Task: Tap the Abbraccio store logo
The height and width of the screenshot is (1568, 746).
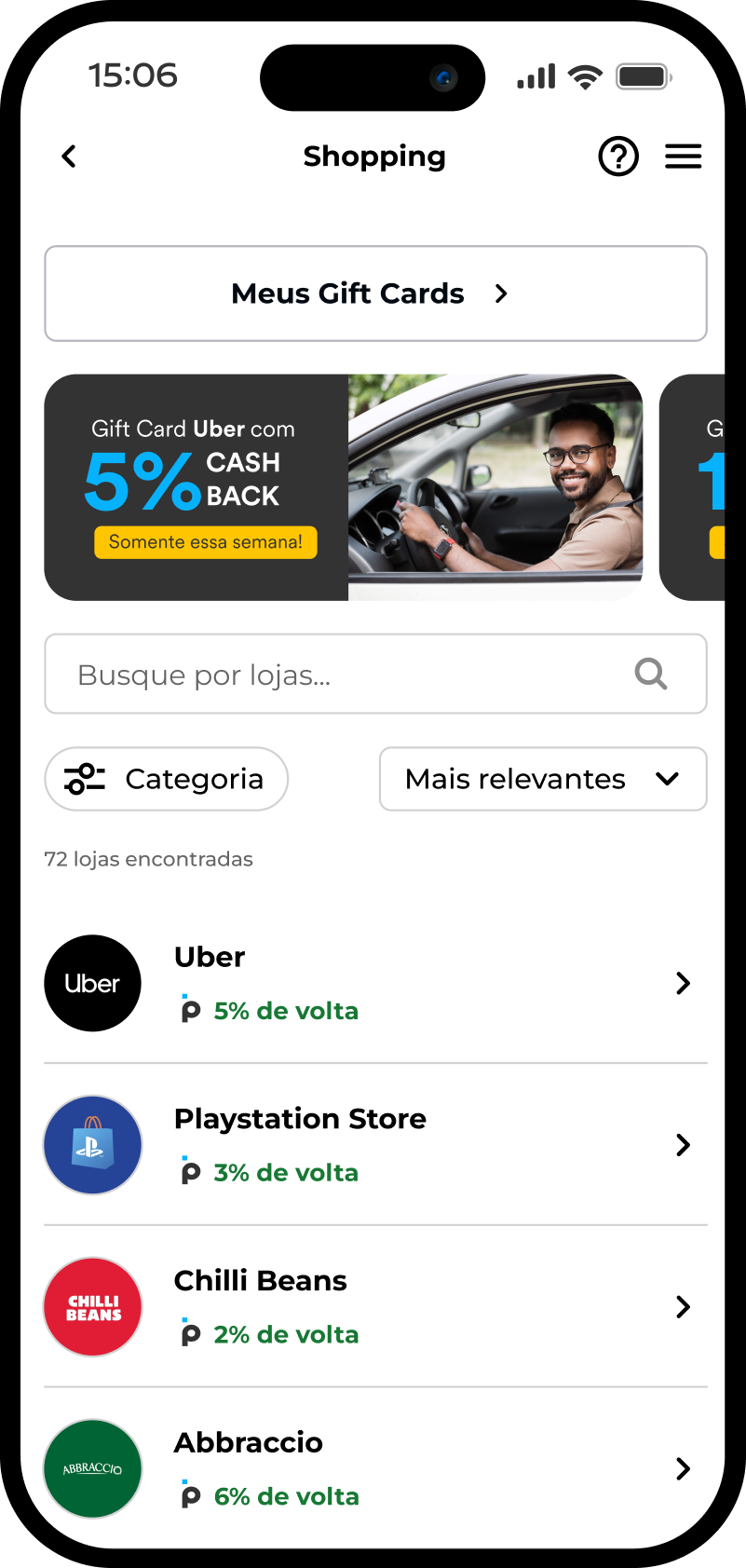Action: 92,1468
